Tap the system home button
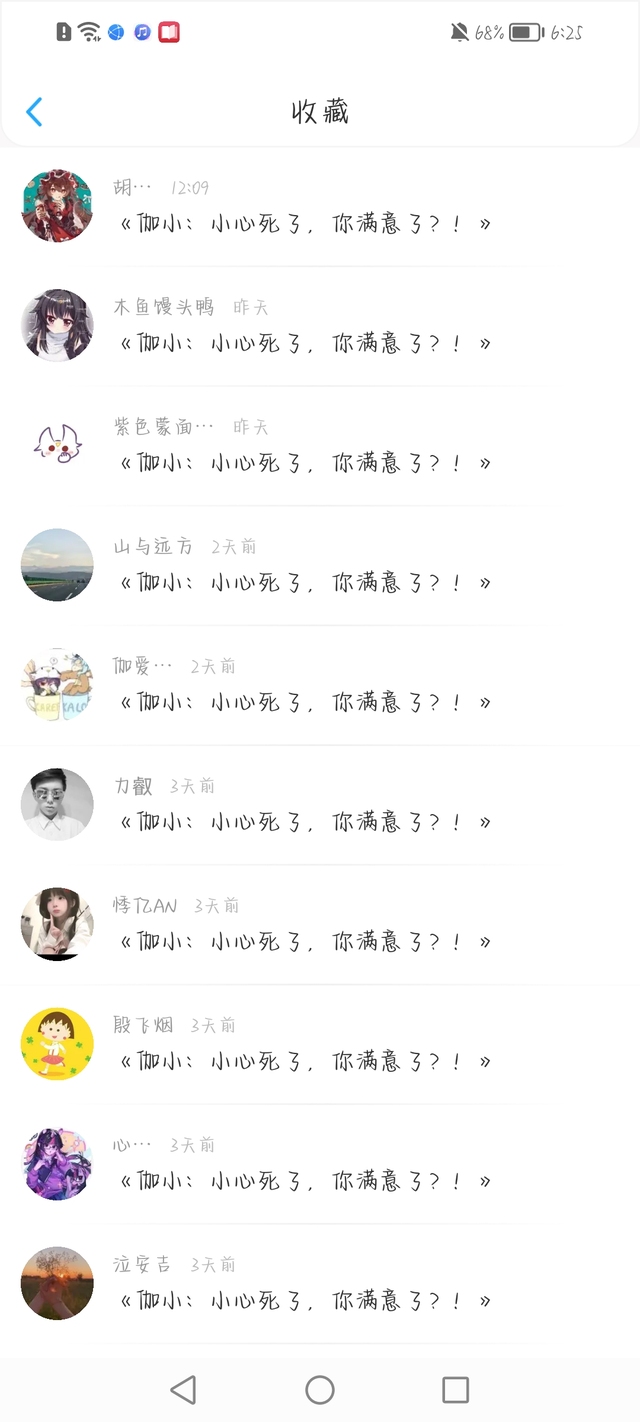 click(320, 1389)
